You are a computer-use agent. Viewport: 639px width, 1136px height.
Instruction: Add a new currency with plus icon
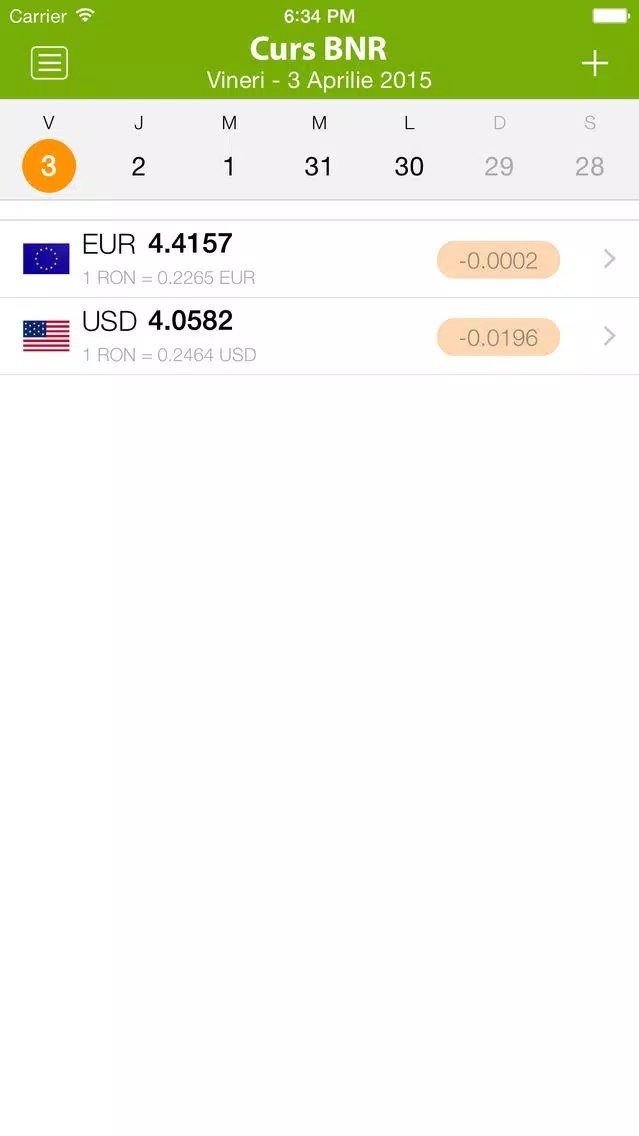pyautogui.click(x=595, y=64)
